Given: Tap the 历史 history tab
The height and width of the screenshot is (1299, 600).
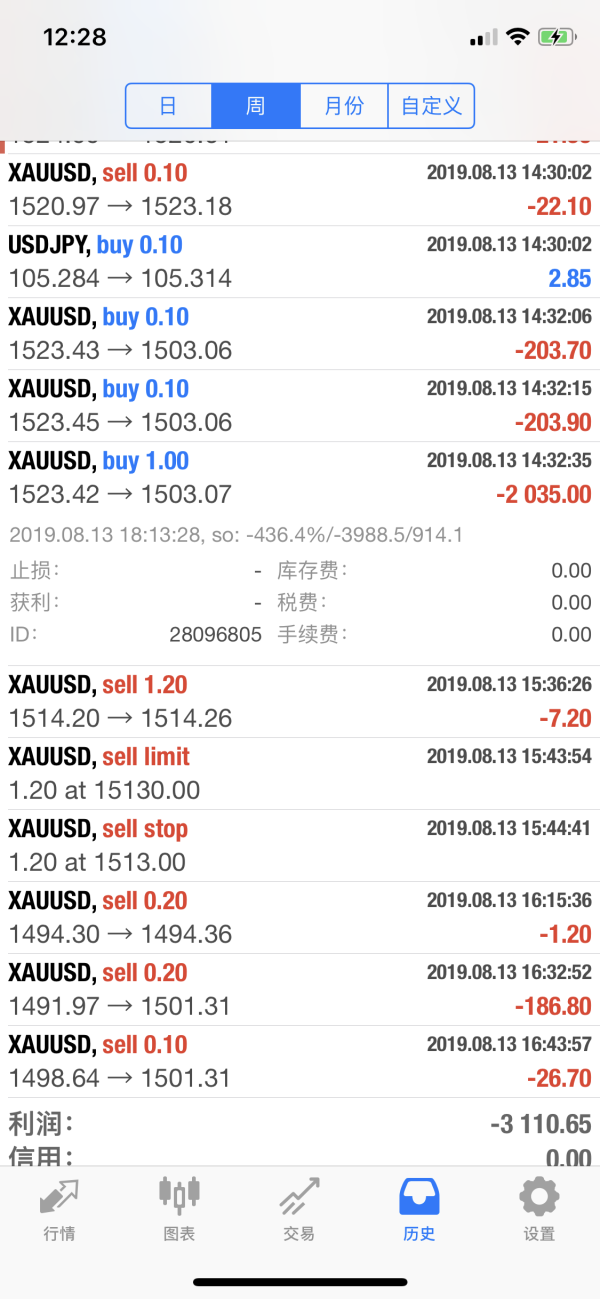Looking at the screenshot, I should (419, 1209).
